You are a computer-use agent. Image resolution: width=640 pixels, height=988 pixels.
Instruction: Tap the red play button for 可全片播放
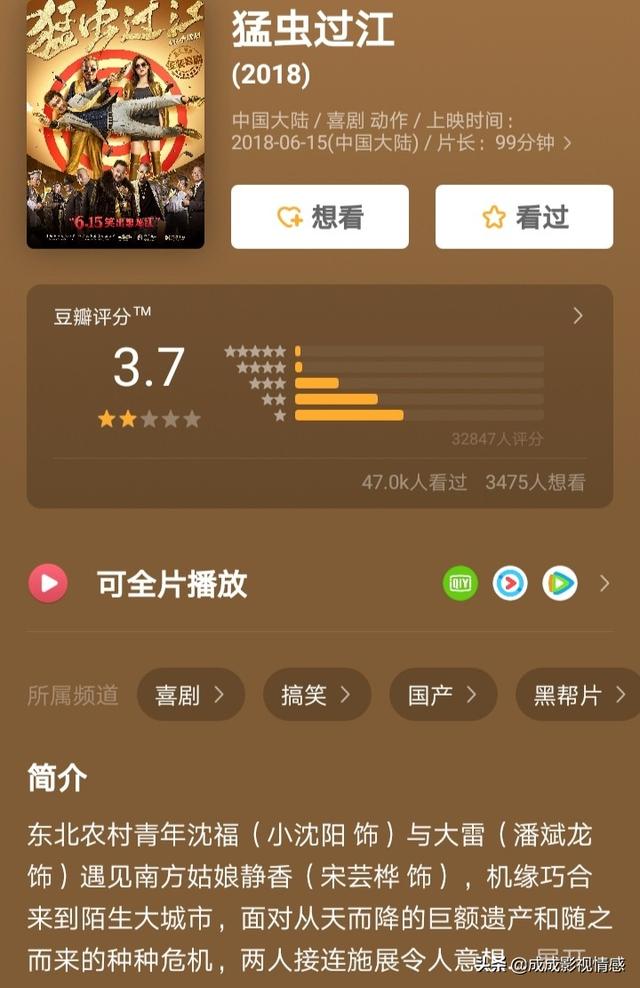click(x=48, y=583)
